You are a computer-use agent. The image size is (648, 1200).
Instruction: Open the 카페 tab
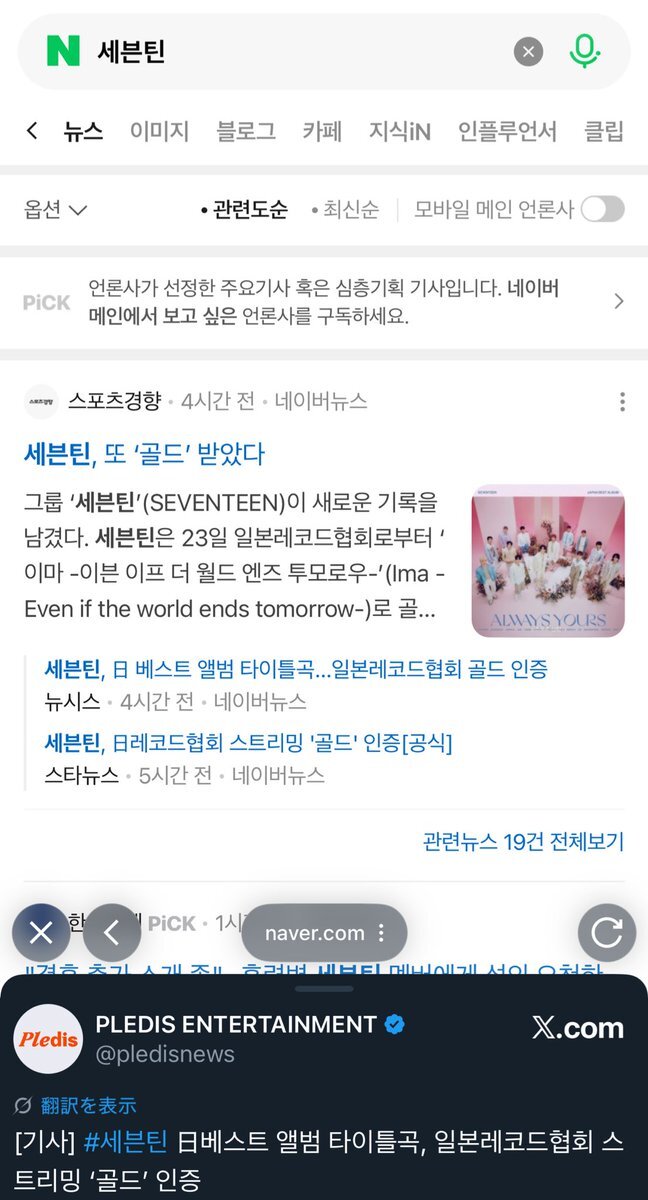322,131
